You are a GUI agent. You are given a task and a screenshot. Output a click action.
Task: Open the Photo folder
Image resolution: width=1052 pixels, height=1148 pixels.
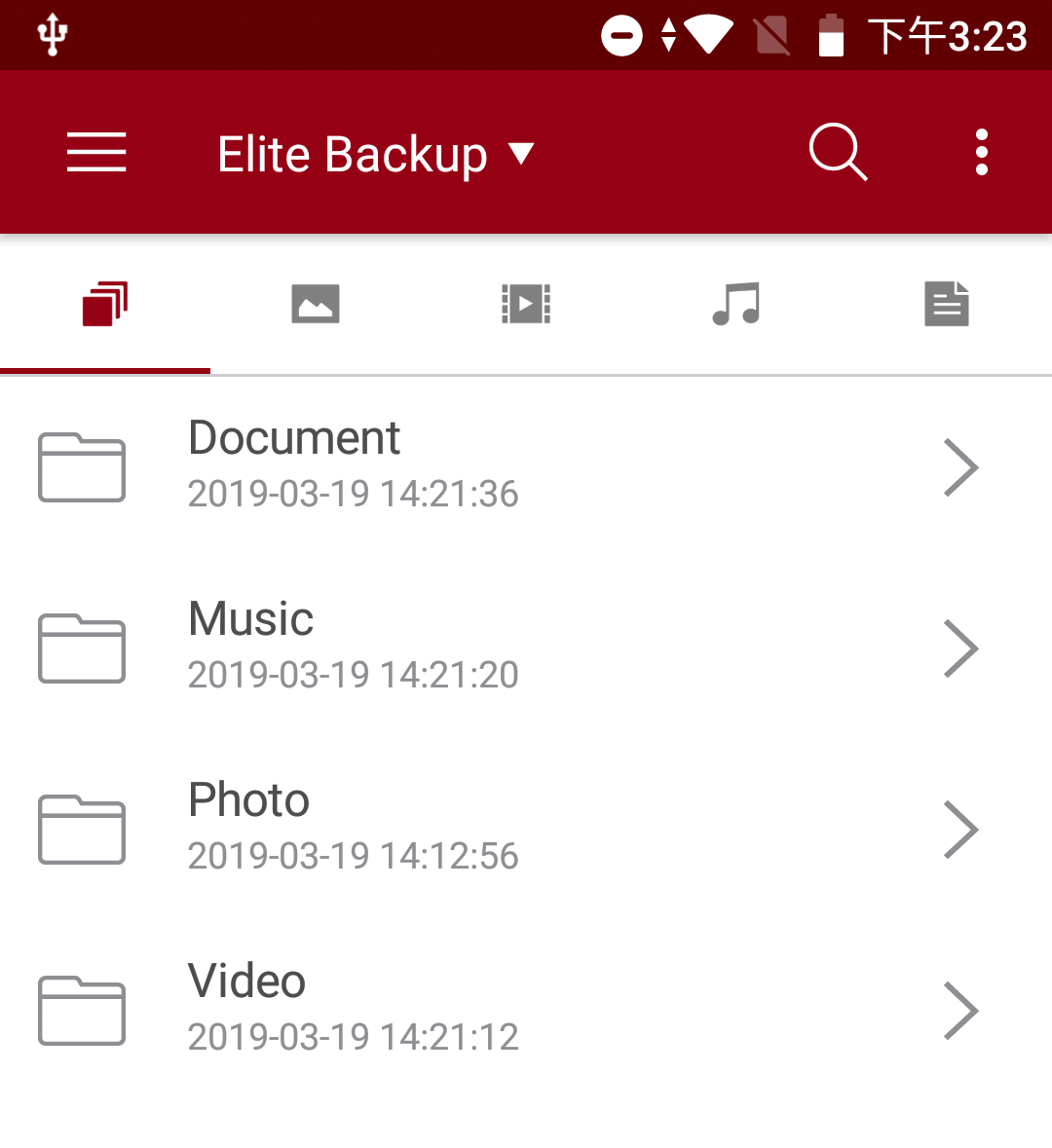[526, 830]
